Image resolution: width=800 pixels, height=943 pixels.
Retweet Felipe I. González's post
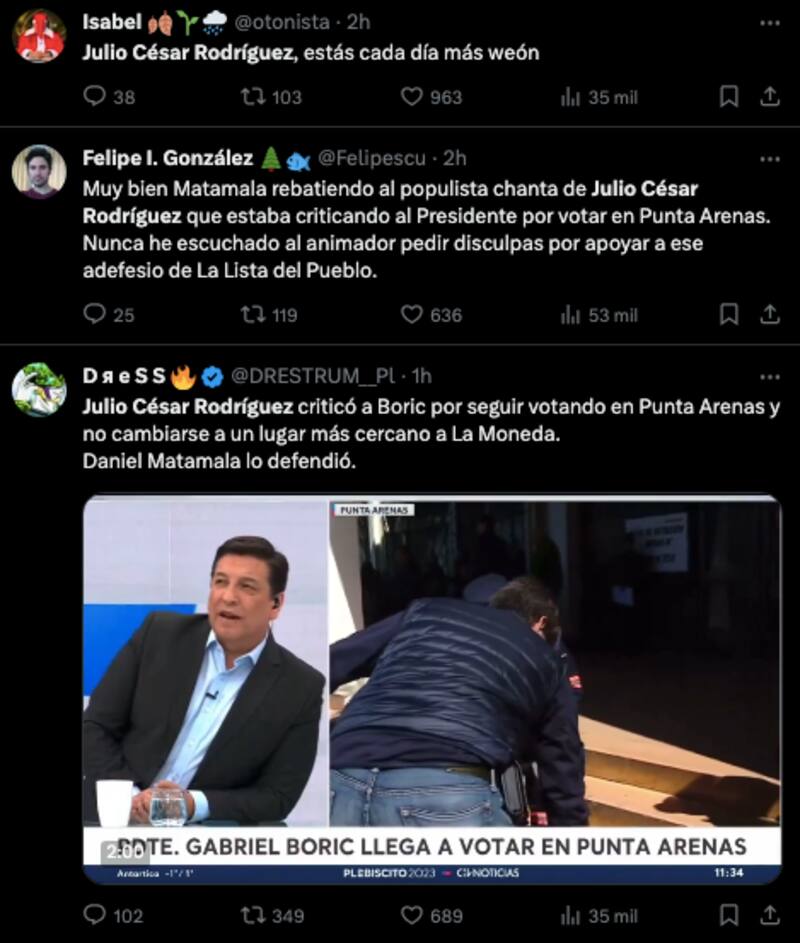point(253,314)
